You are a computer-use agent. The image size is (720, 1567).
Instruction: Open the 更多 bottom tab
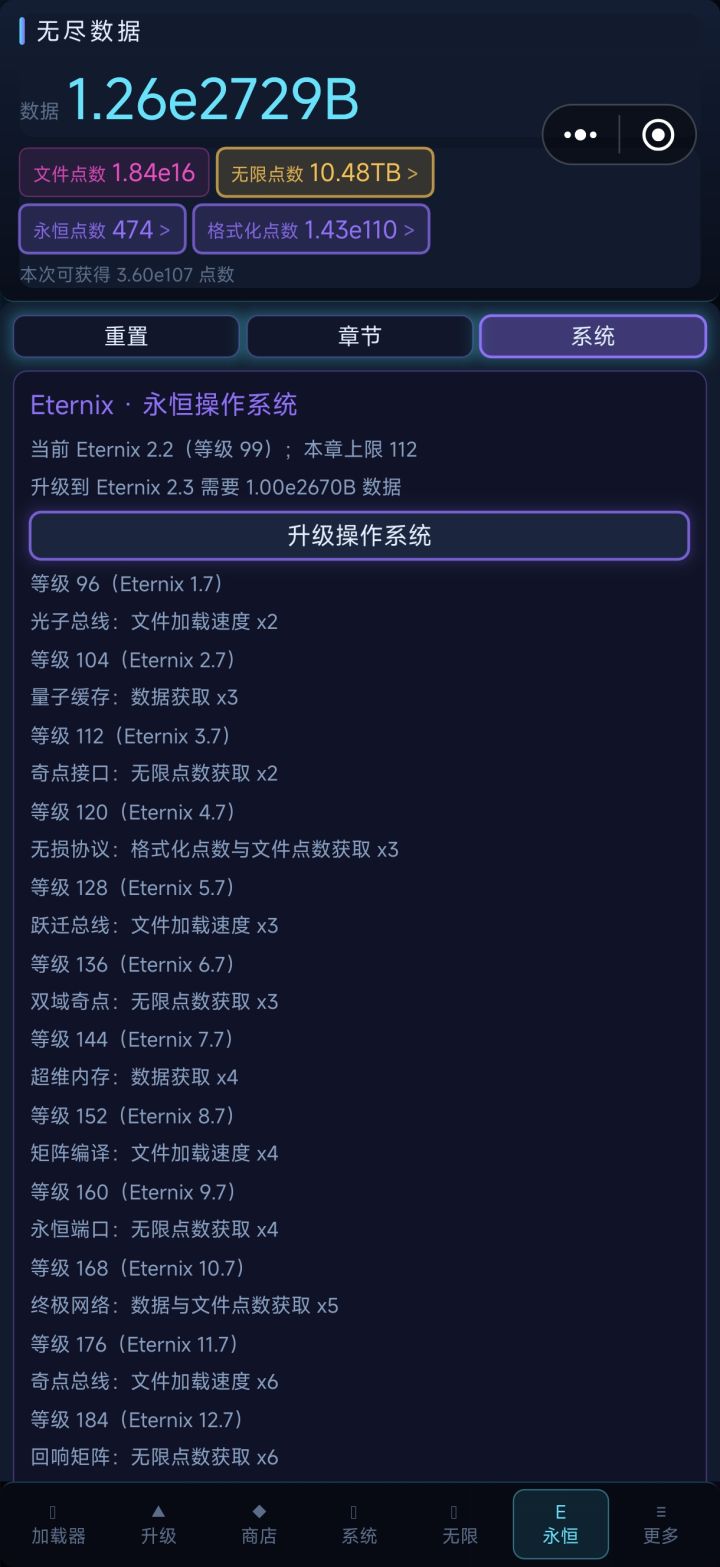[661, 1524]
